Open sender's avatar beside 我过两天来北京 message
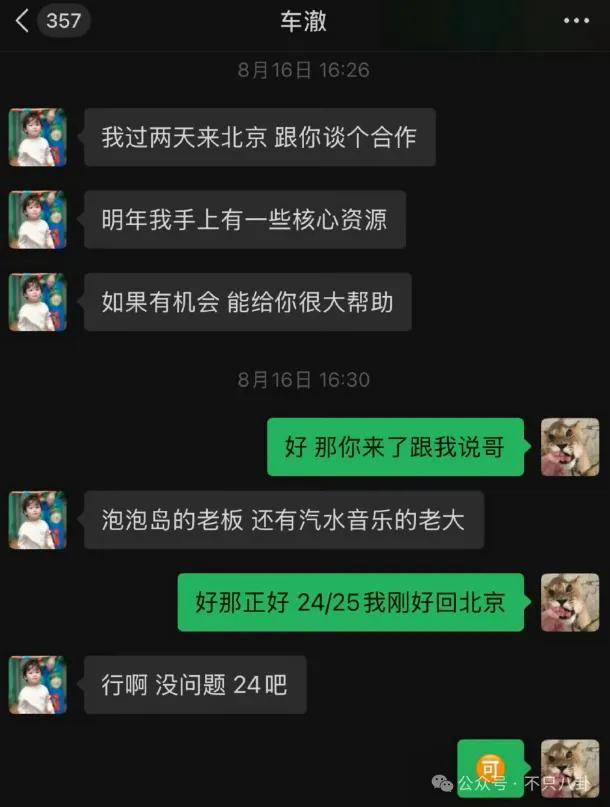This screenshot has height=807, width=610. (37, 137)
